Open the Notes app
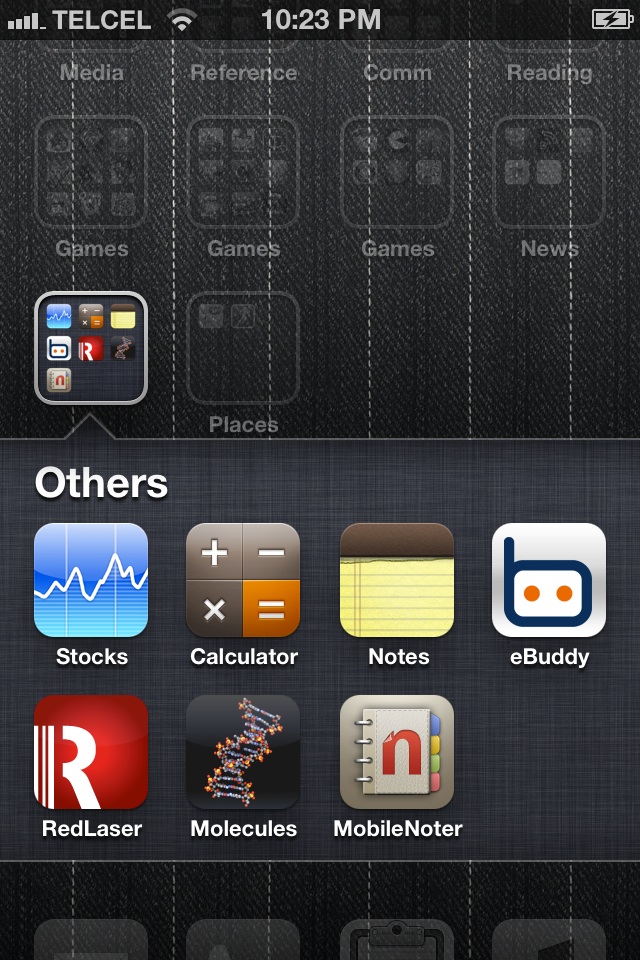The width and height of the screenshot is (640, 960). pos(397,580)
